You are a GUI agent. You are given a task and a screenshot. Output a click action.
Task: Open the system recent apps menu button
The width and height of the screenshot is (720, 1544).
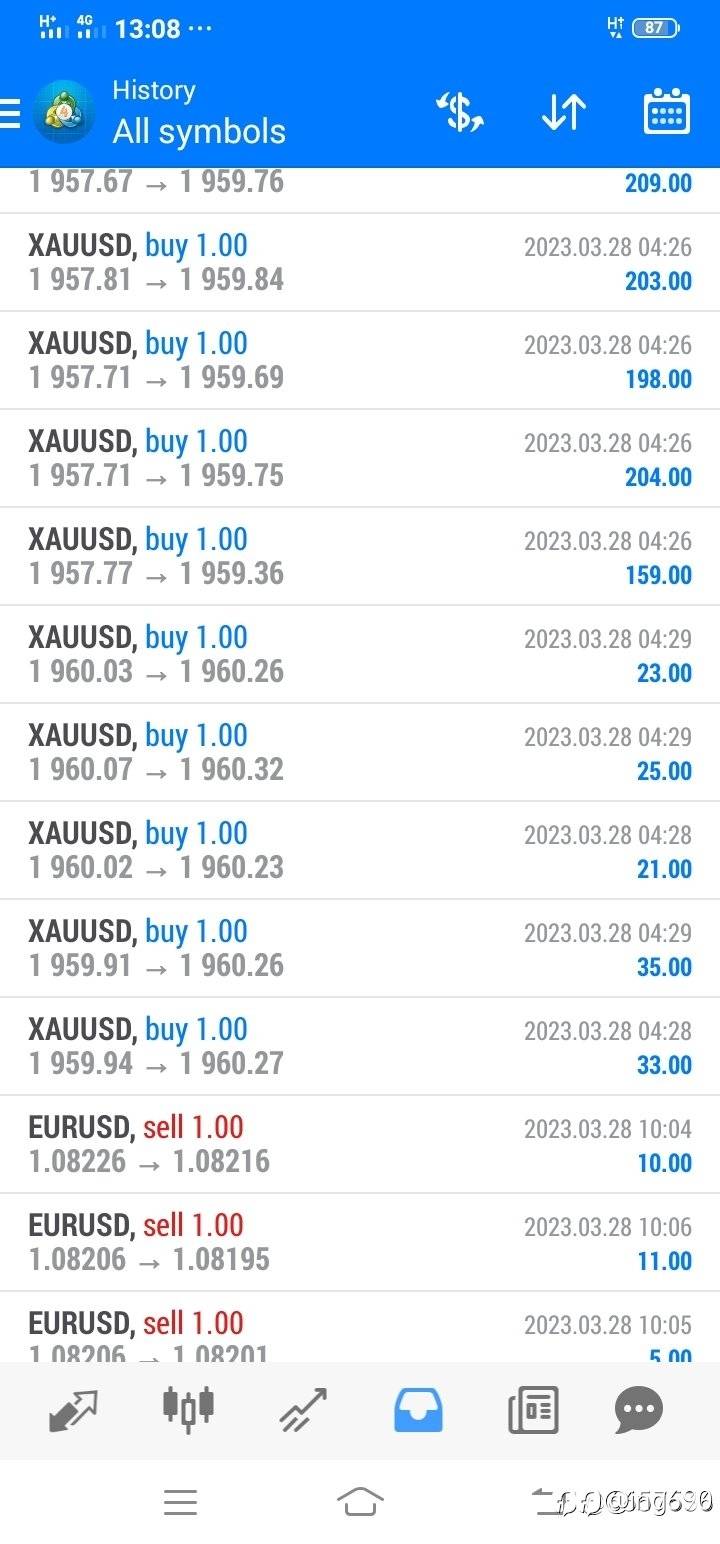180,1502
